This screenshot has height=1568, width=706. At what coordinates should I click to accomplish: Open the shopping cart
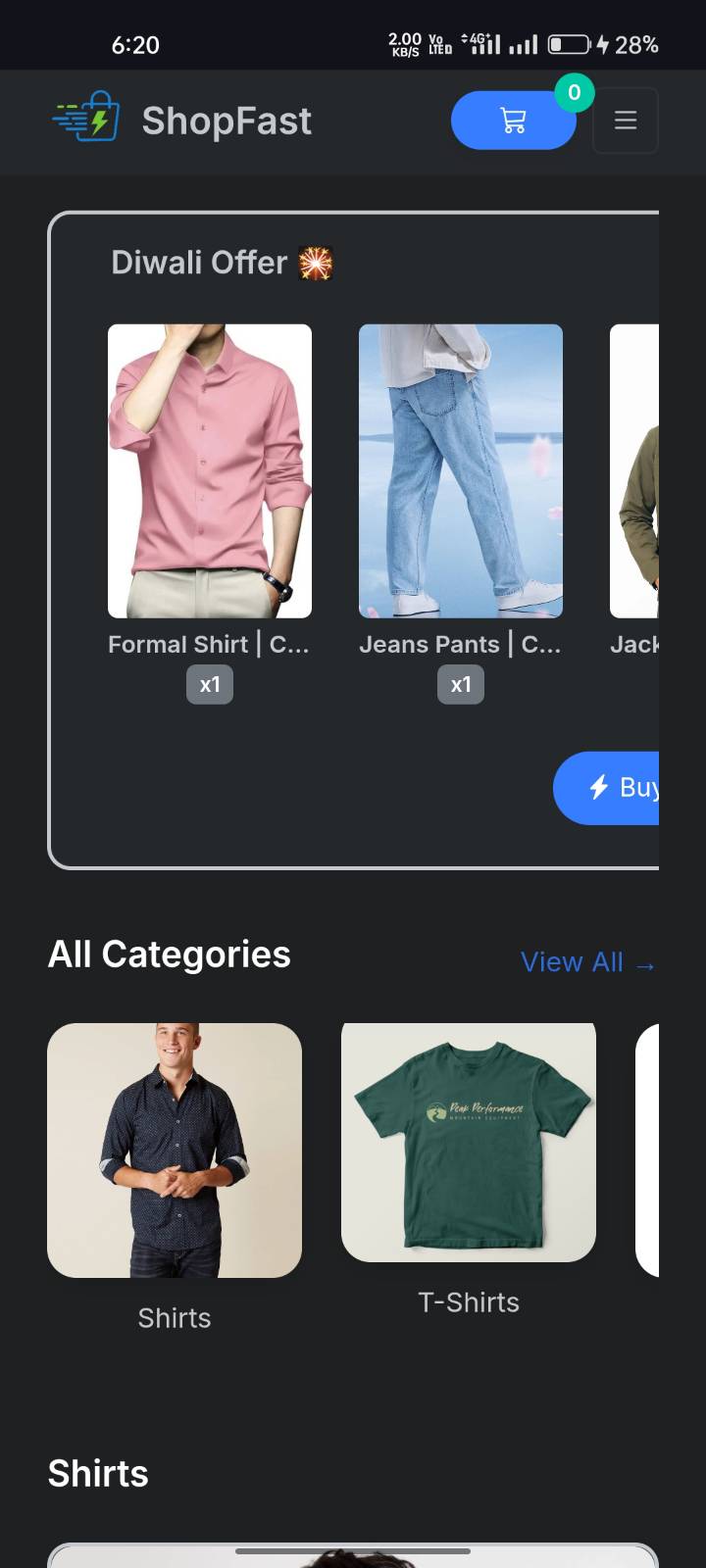pos(512,120)
